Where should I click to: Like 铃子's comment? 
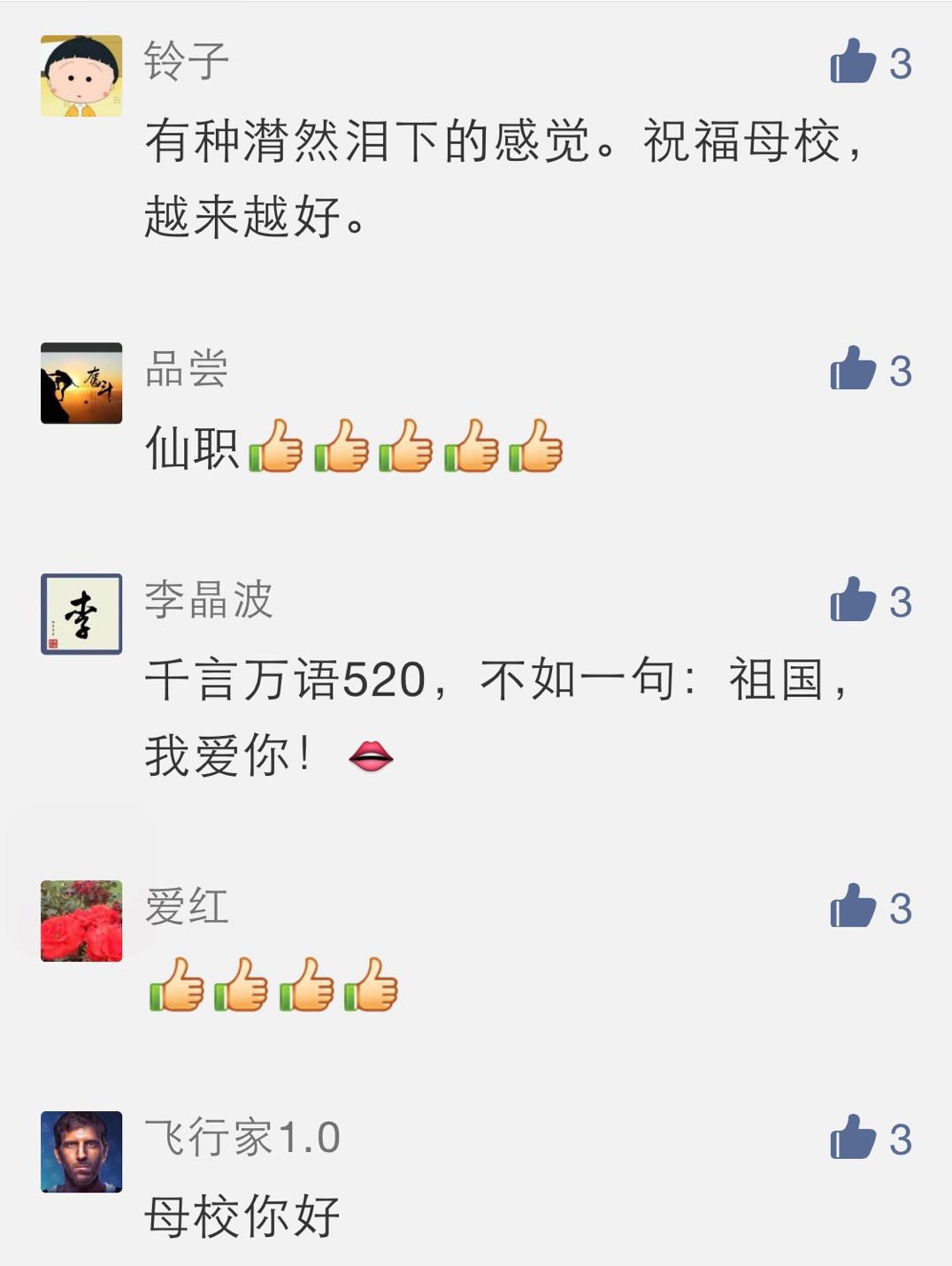point(853,62)
